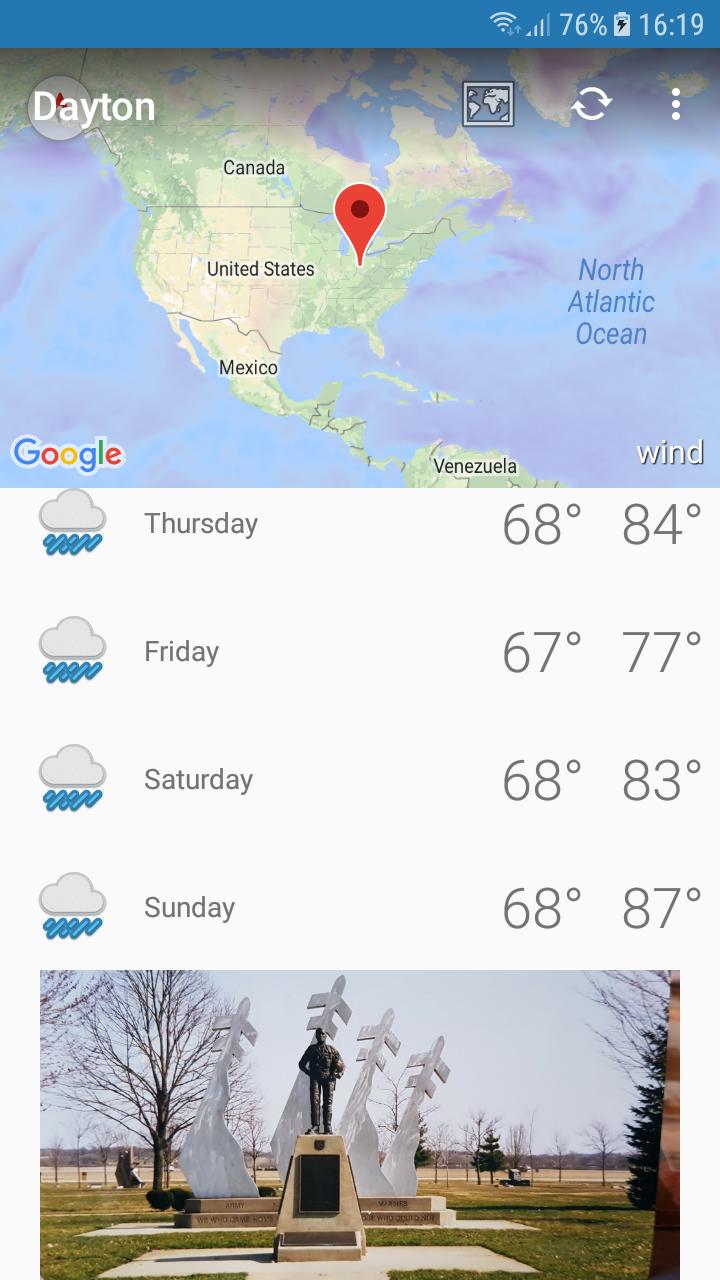The height and width of the screenshot is (1280, 720).
Task: Open the overflow menu
Action: tap(675, 104)
